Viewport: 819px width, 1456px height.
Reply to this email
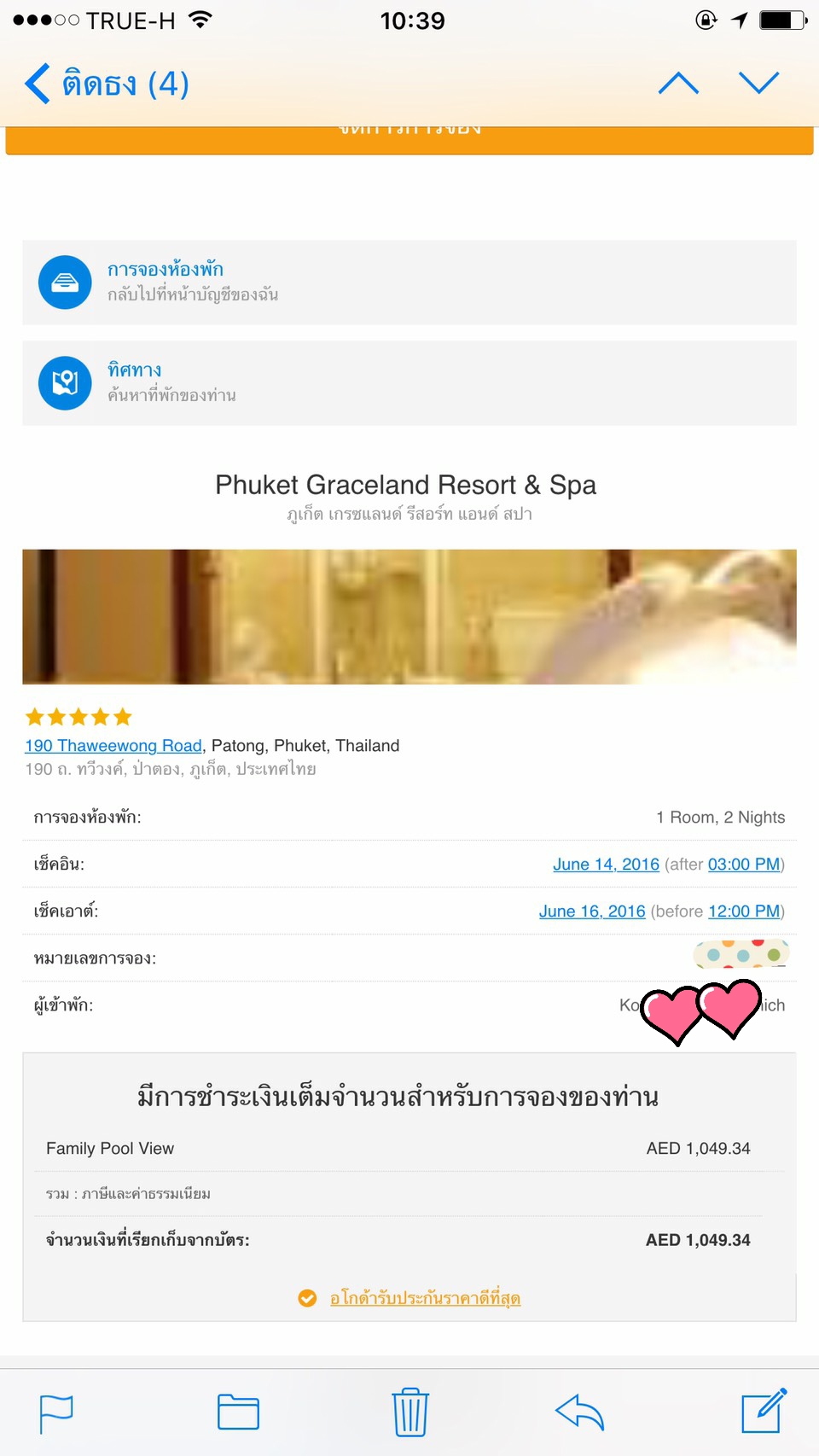point(579,1412)
